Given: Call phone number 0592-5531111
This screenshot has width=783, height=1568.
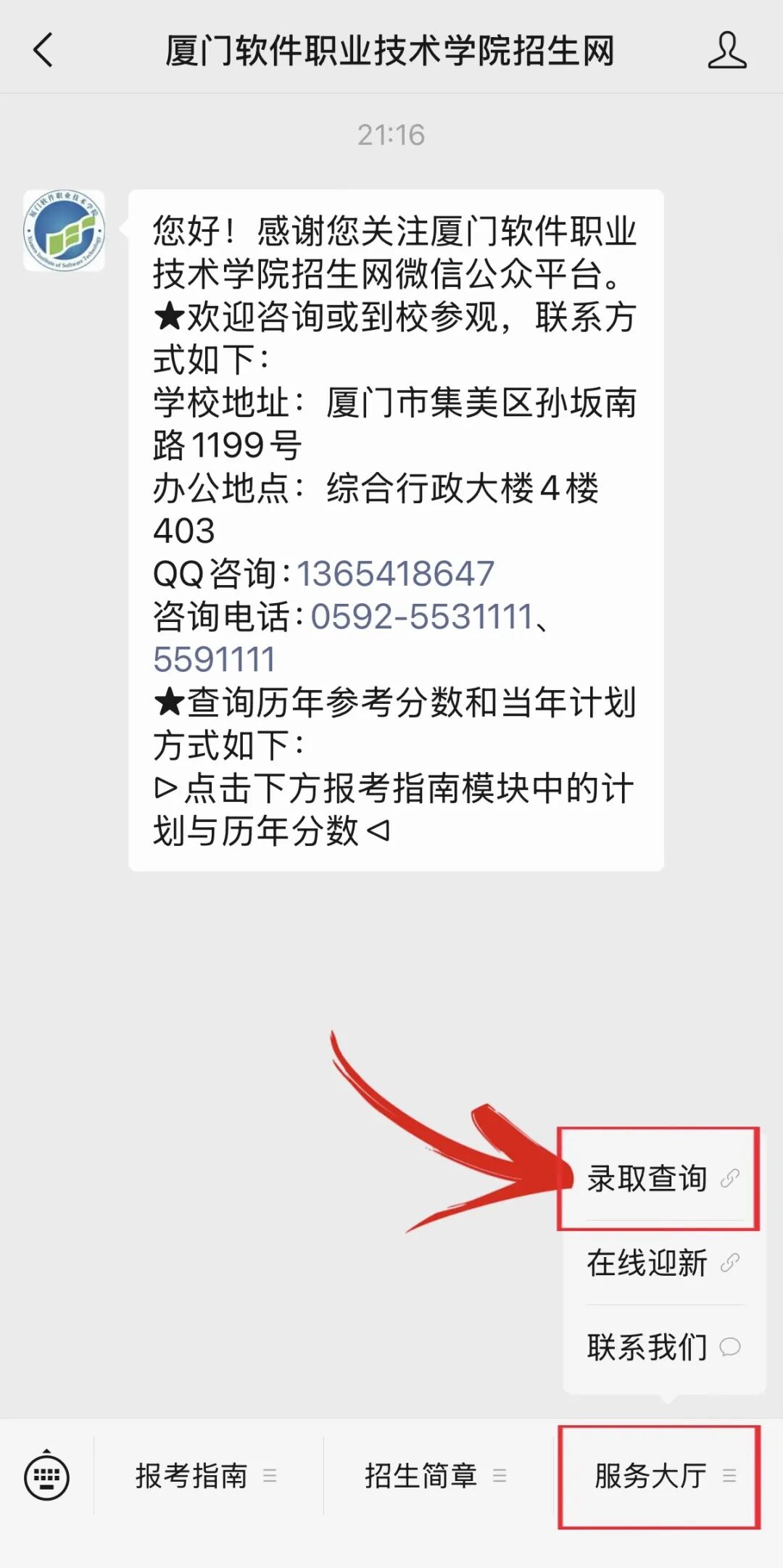Looking at the screenshot, I should click(422, 617).
